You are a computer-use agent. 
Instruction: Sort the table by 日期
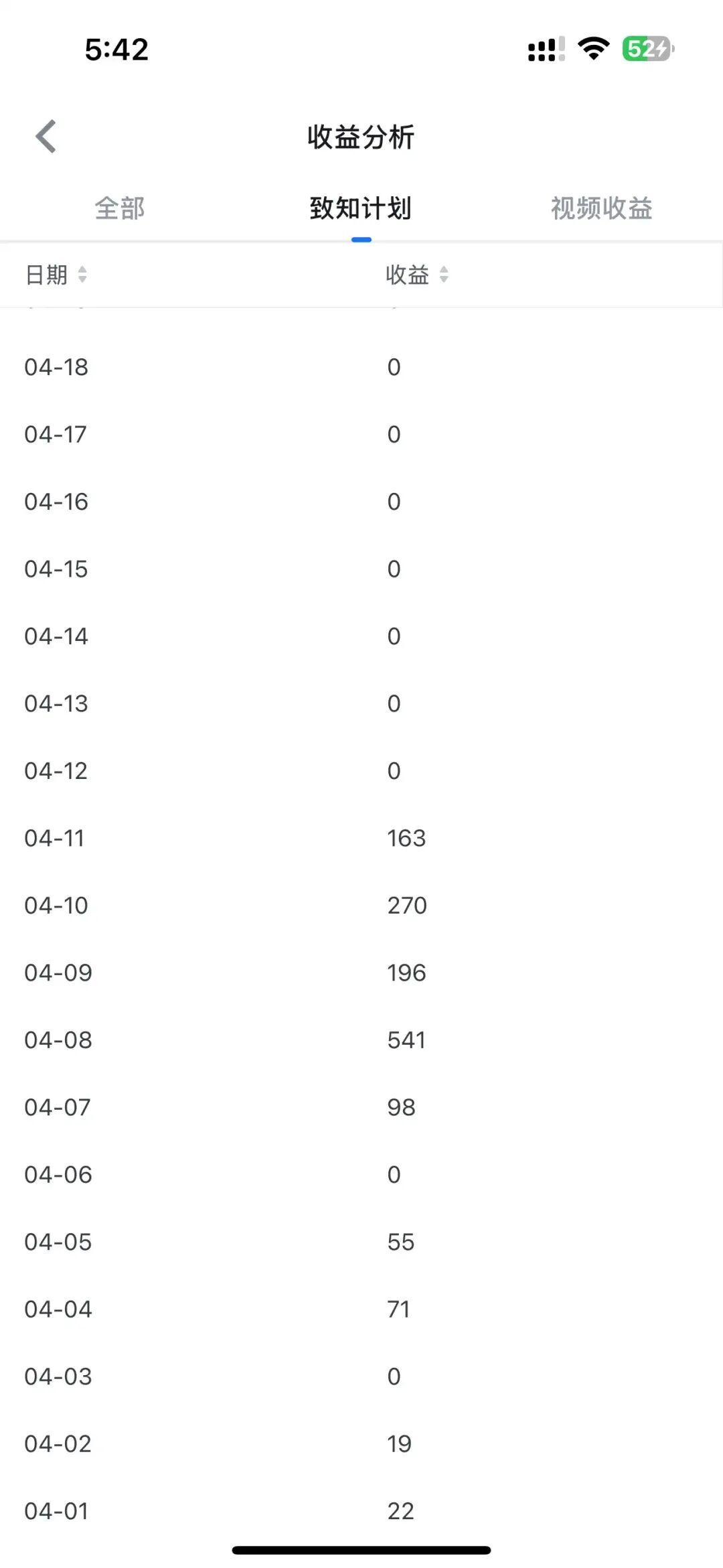pyautogui.click(x=57, y=275)
